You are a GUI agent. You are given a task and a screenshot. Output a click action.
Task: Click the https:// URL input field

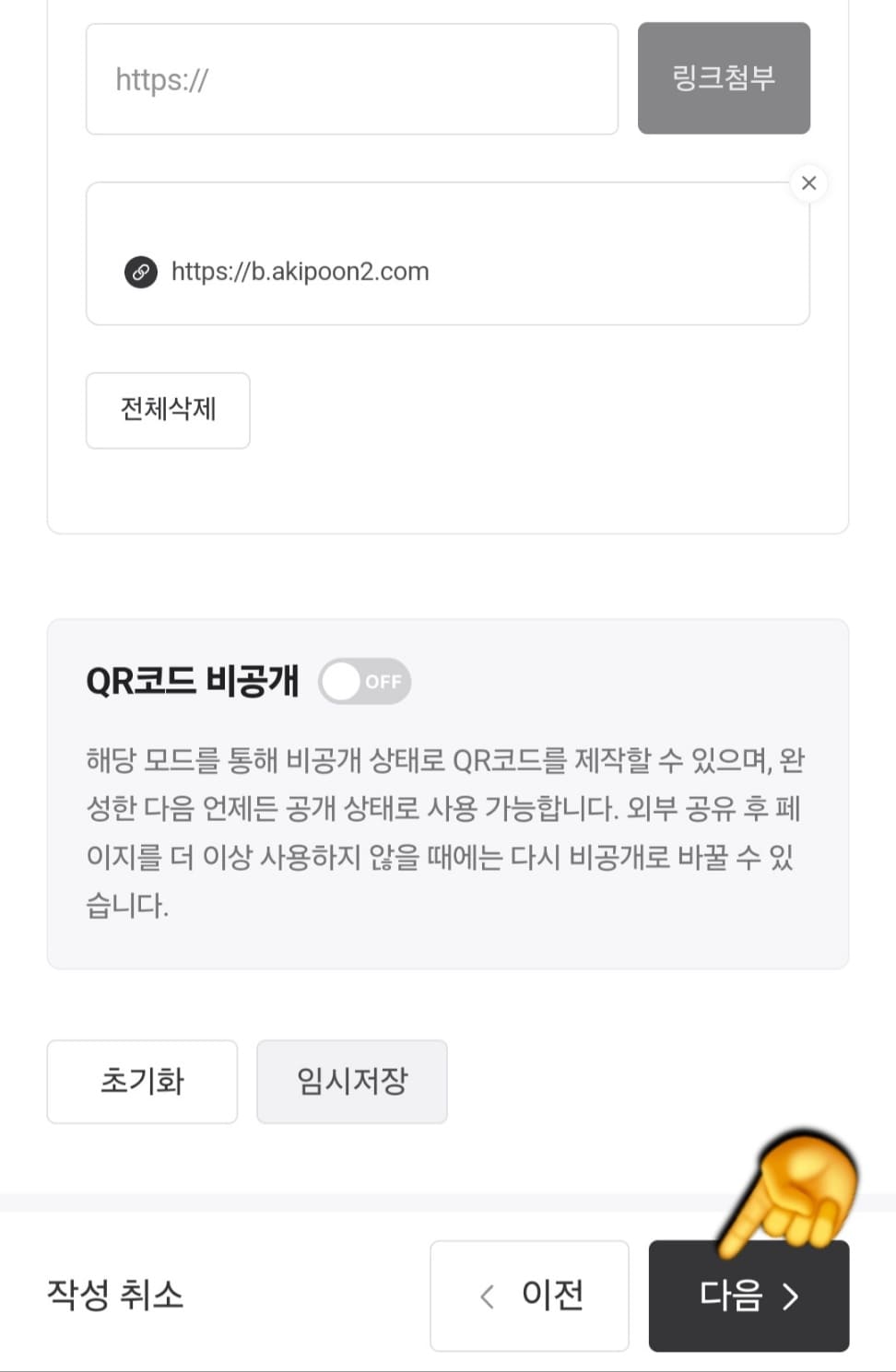(x=351, y=79)
